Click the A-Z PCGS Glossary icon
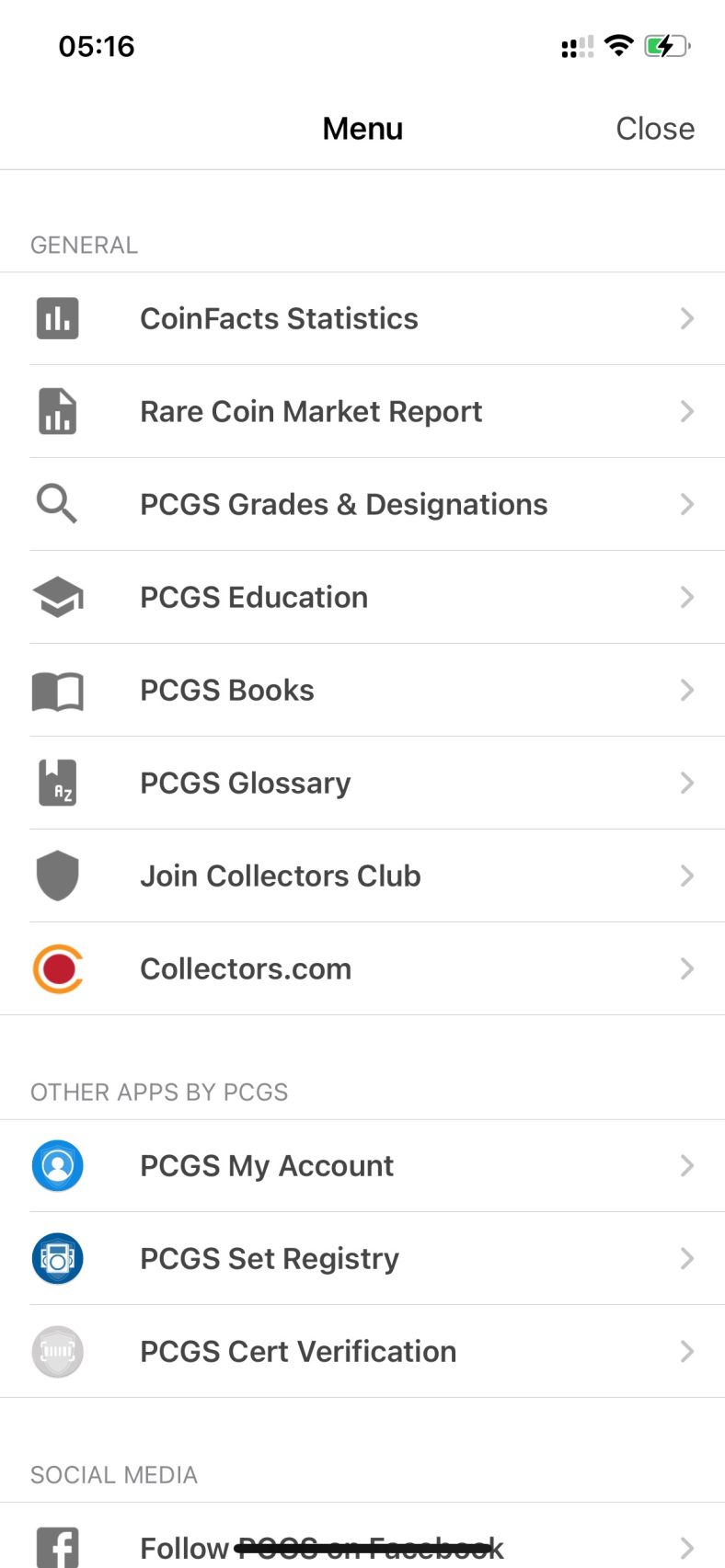Screen dimensions: 725x1568 [57, 783]
